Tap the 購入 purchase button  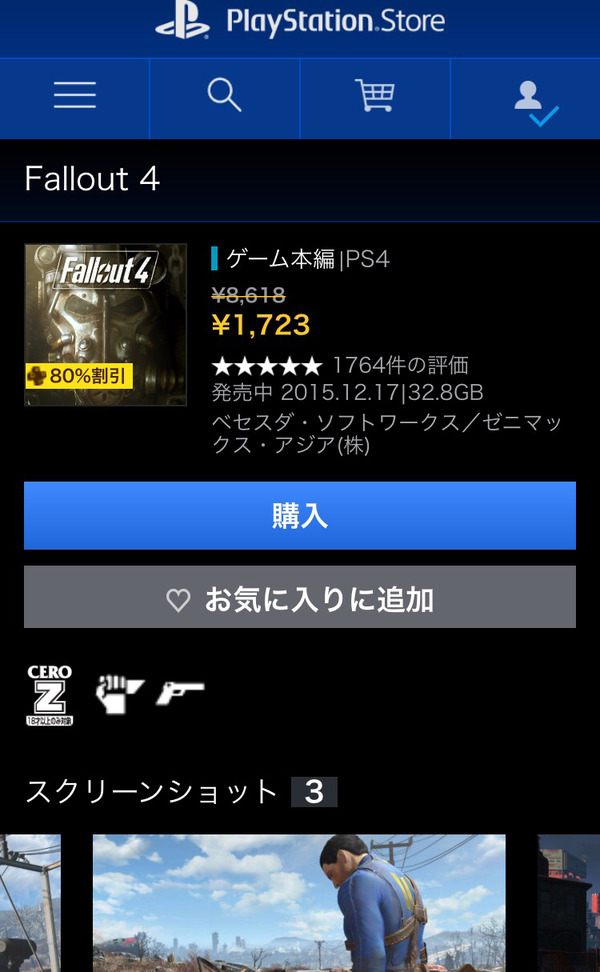(300, 516)
